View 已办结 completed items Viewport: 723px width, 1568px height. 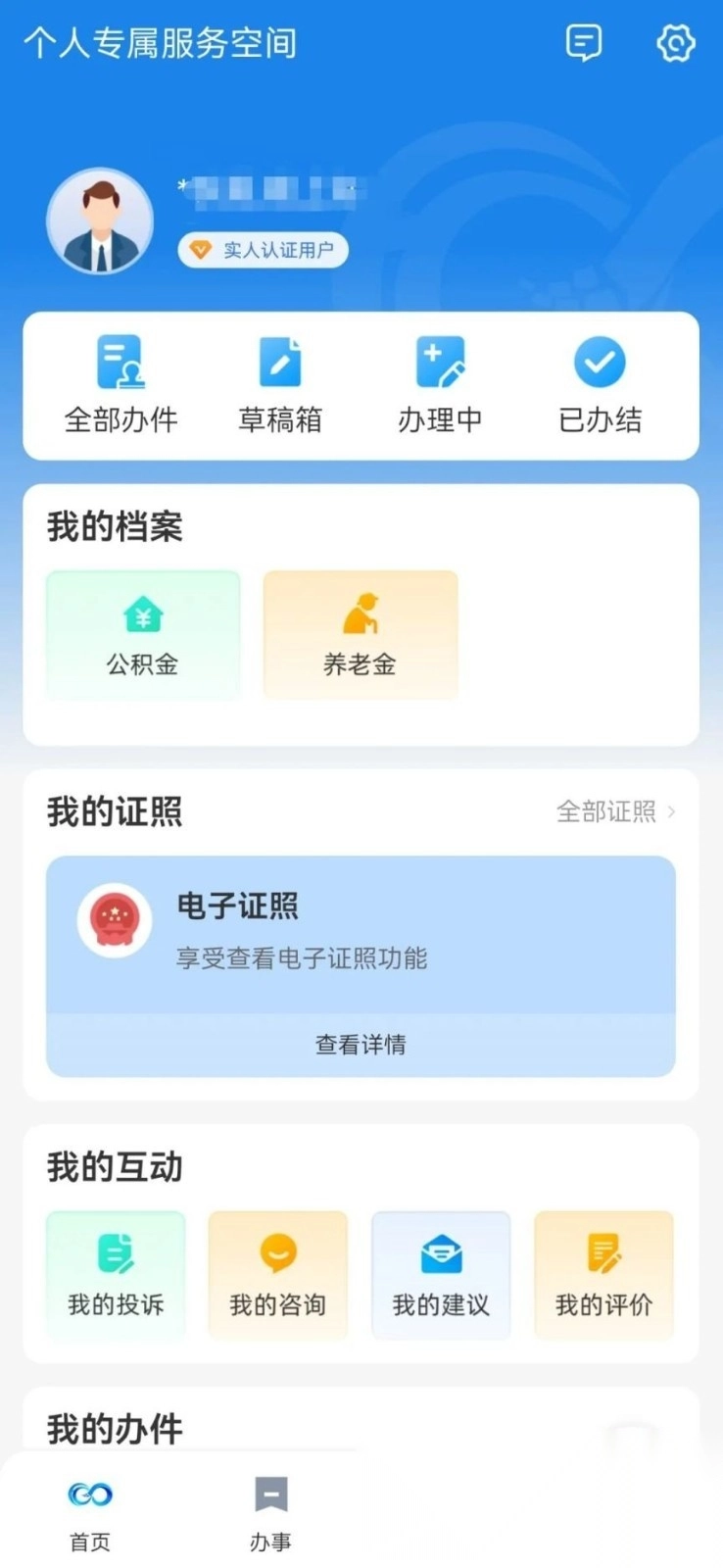pyautogui.click(x=600, y=386)
